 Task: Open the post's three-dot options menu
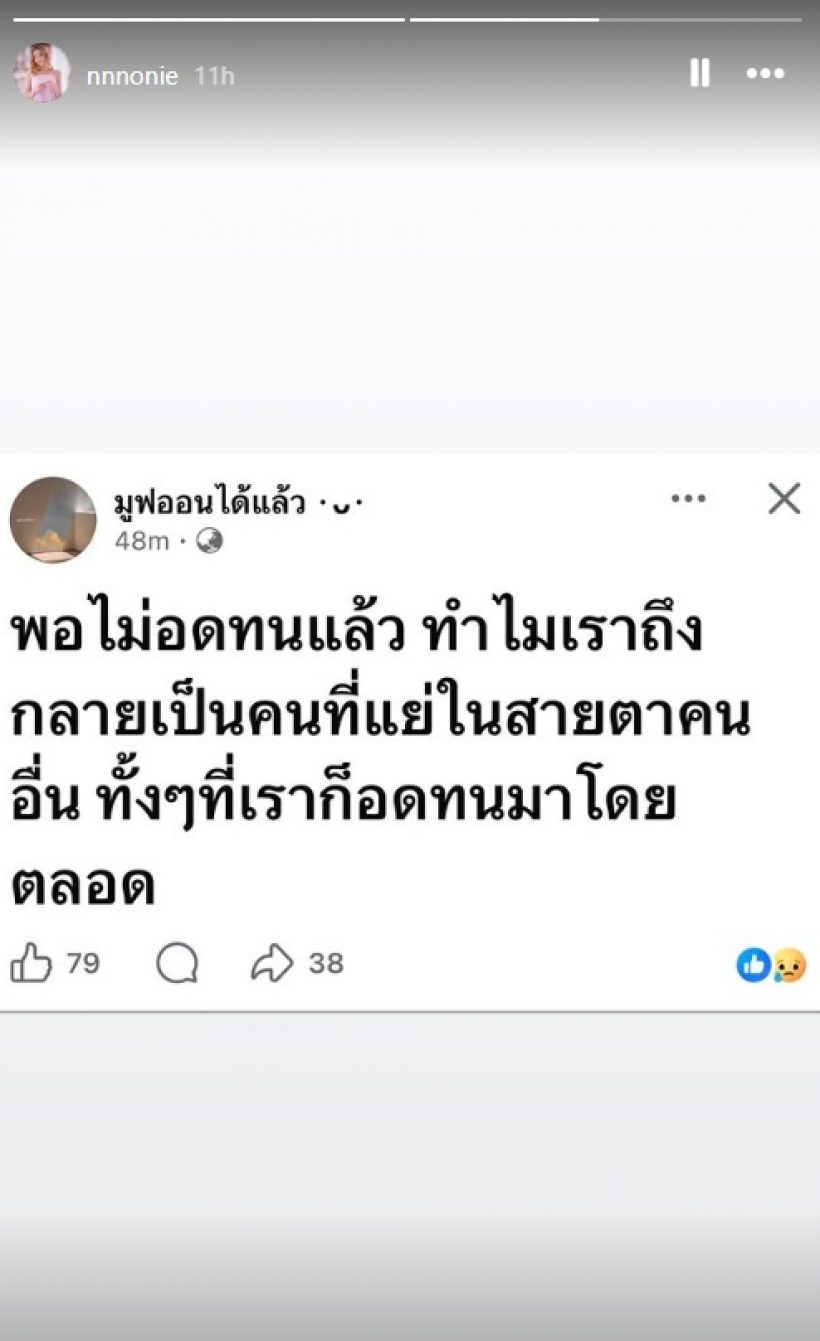click(x=688, y=498)
